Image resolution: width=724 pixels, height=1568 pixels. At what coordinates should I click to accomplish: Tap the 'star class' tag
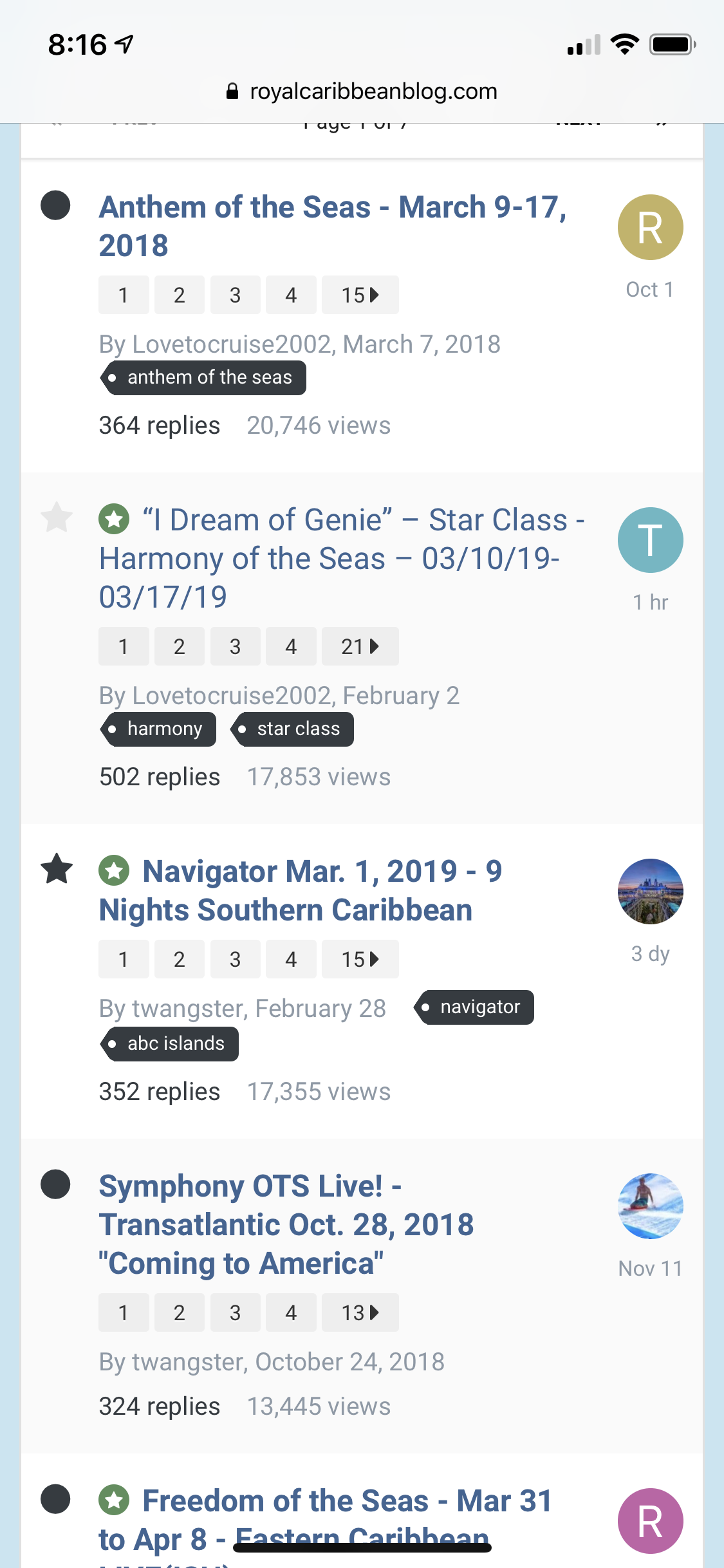pos(292,729)
